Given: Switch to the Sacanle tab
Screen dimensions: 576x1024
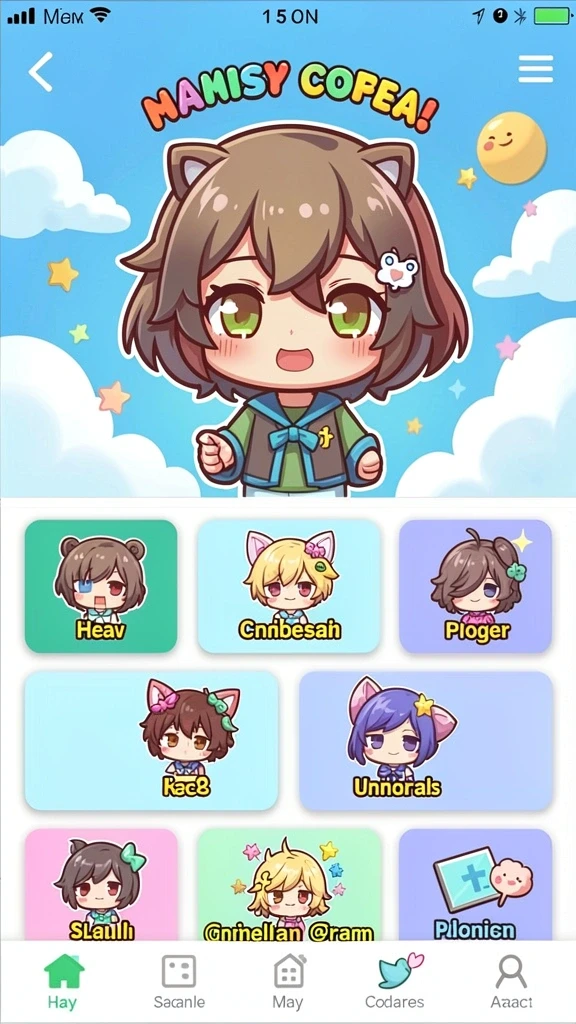Looking at the screenshot, I should (179, 982).
